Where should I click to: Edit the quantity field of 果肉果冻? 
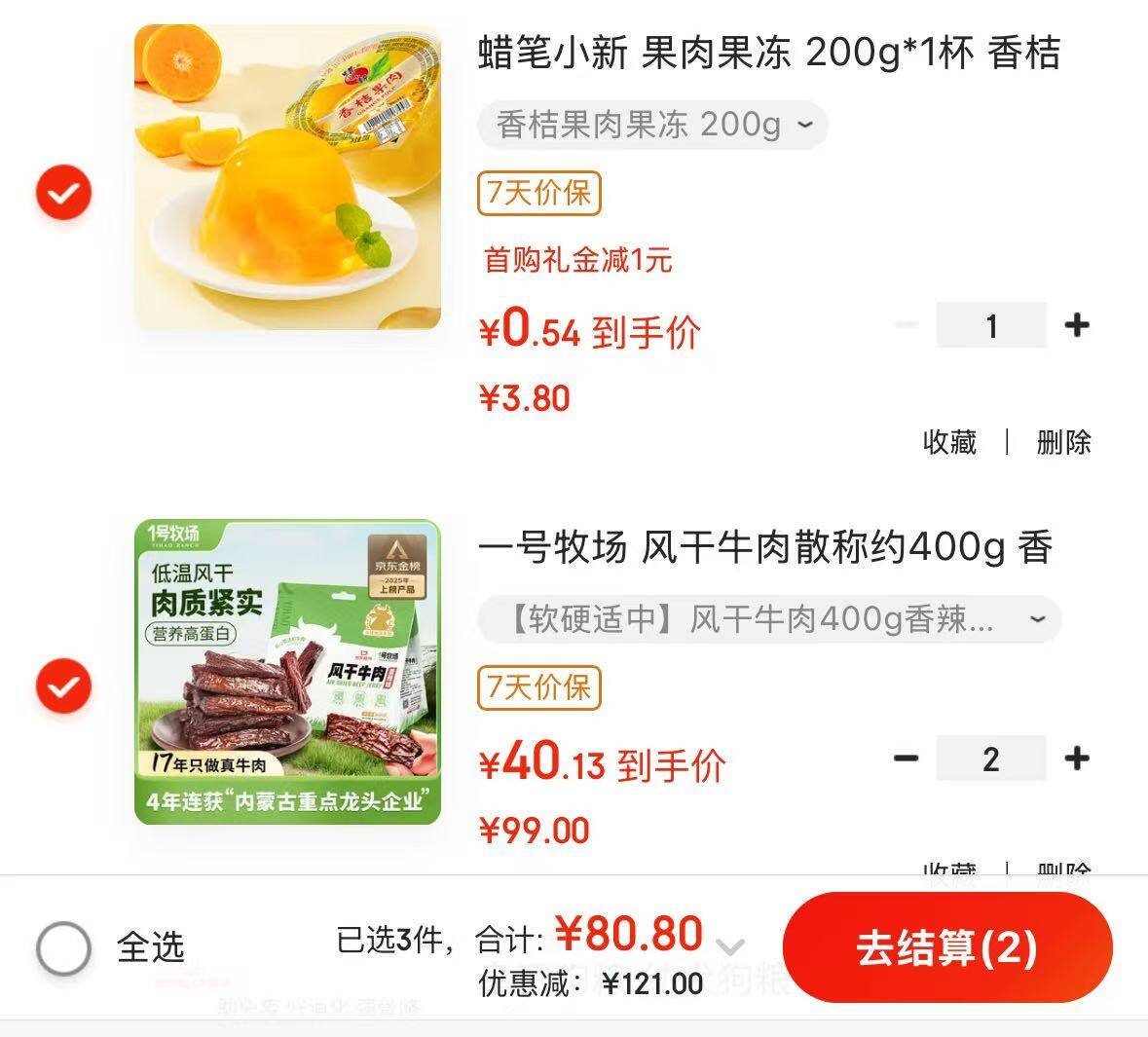coord(990,325)
